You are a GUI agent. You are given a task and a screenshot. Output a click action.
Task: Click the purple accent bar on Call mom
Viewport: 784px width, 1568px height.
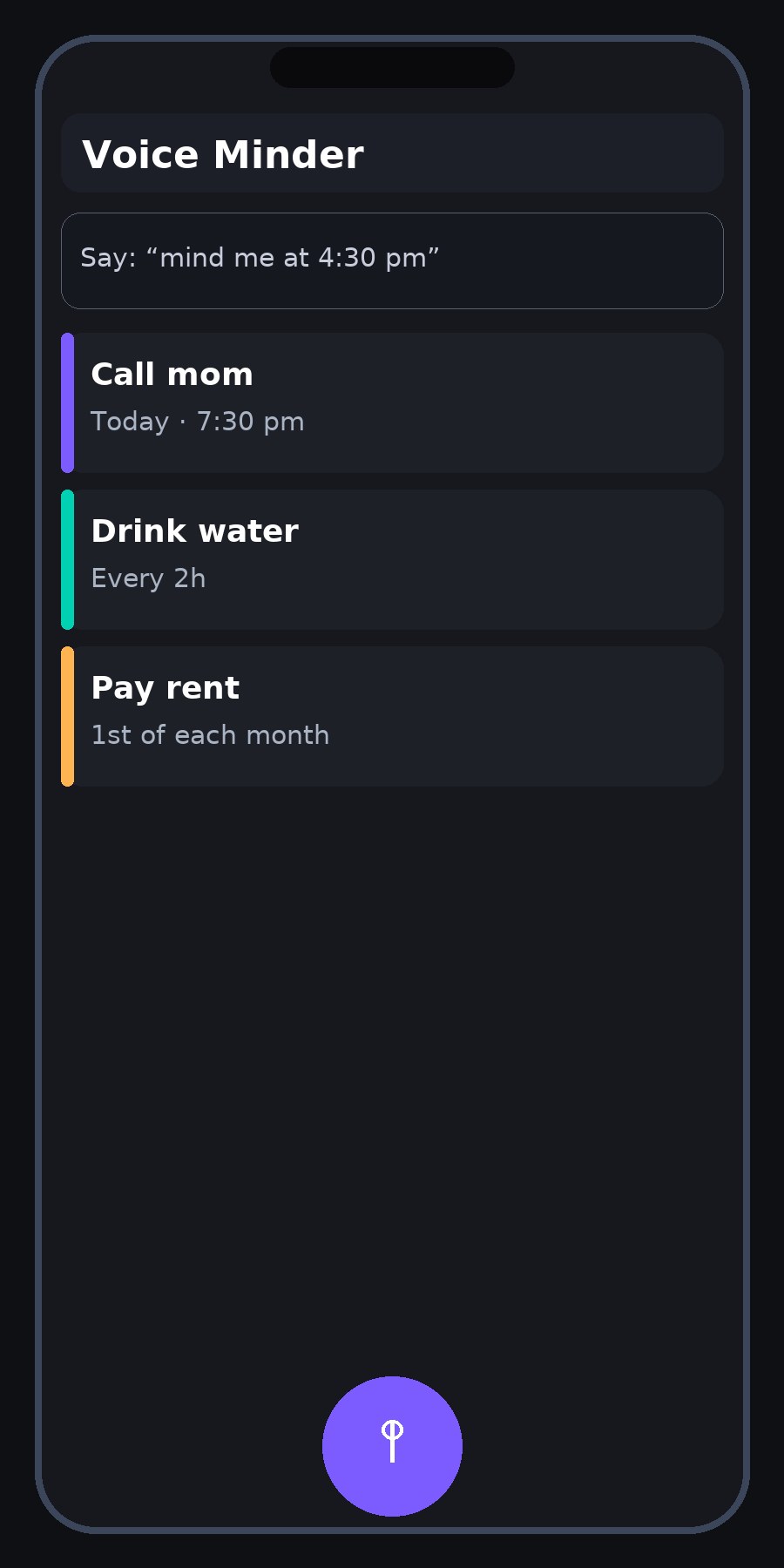pyautogui.click(x=68, y=402)
